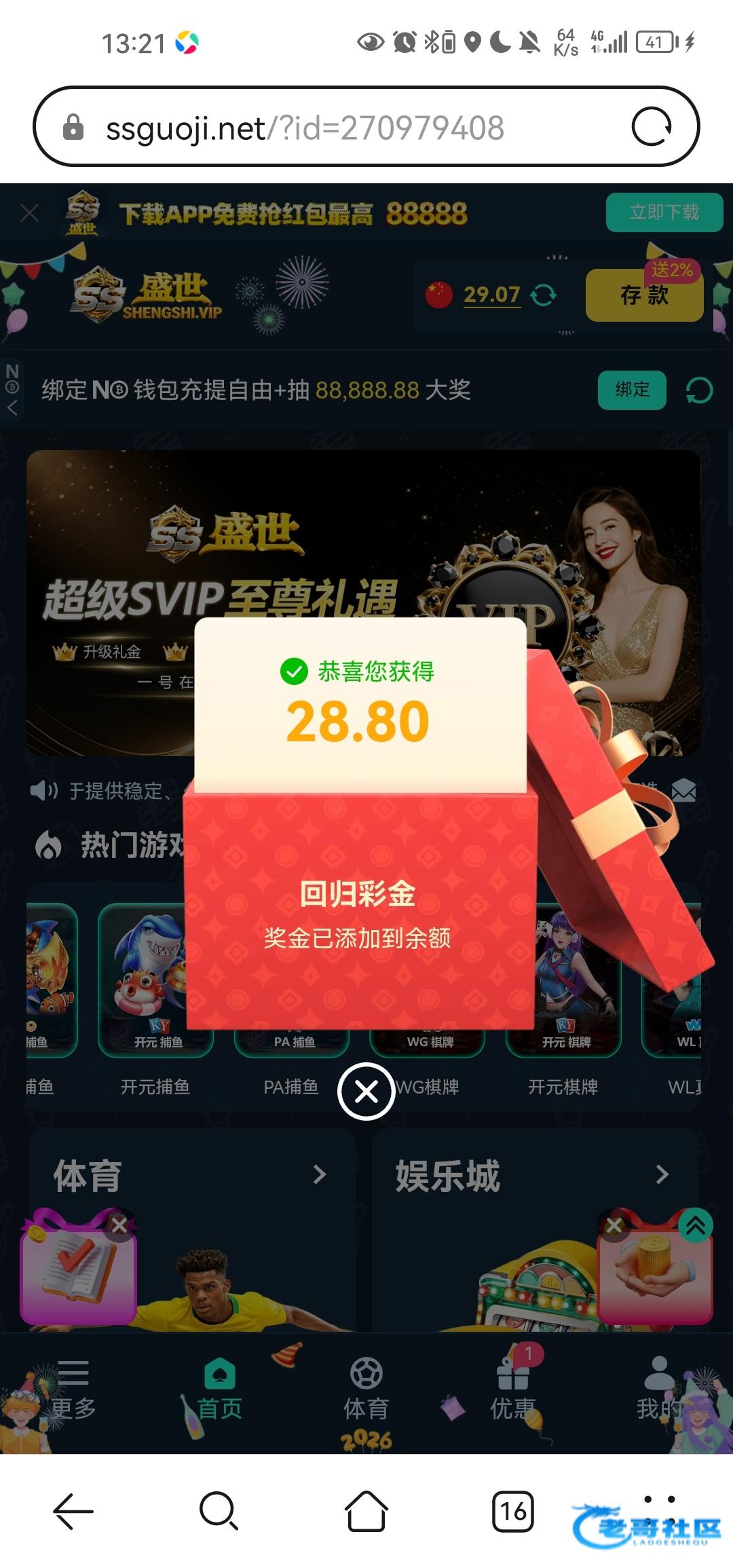This screenshot has width=733, height=1568.
Task: Open the 更多 menu tab
Action: click(73, 1390)
